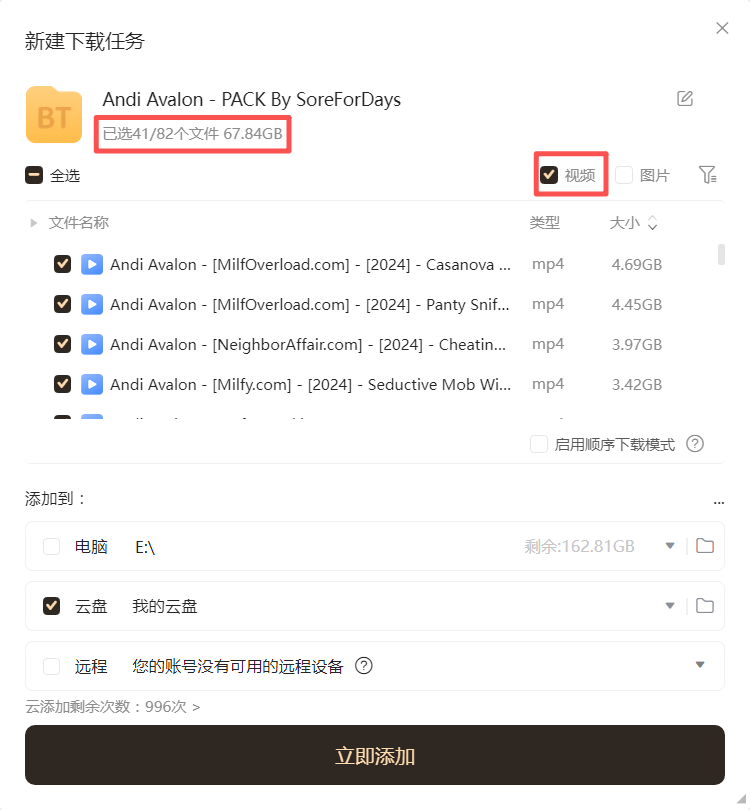Screen dimensions: 750x810
Task: Open 云添加剩余次数 details link
Action: tap(112, 707)
